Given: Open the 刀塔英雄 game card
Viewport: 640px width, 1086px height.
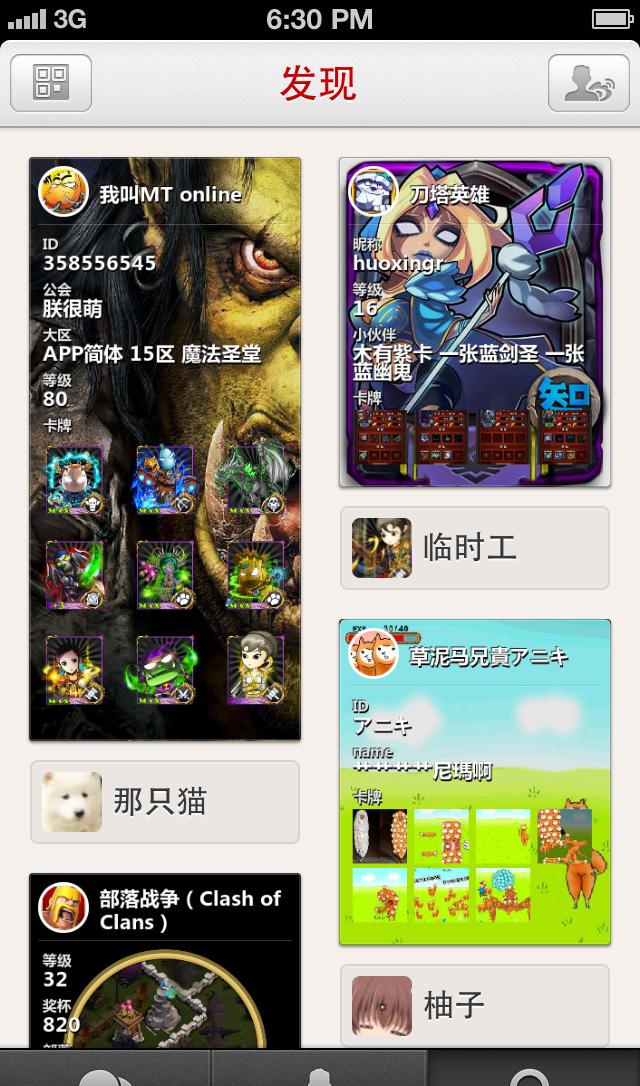Looking at the screenshot, I should (475, 323).
